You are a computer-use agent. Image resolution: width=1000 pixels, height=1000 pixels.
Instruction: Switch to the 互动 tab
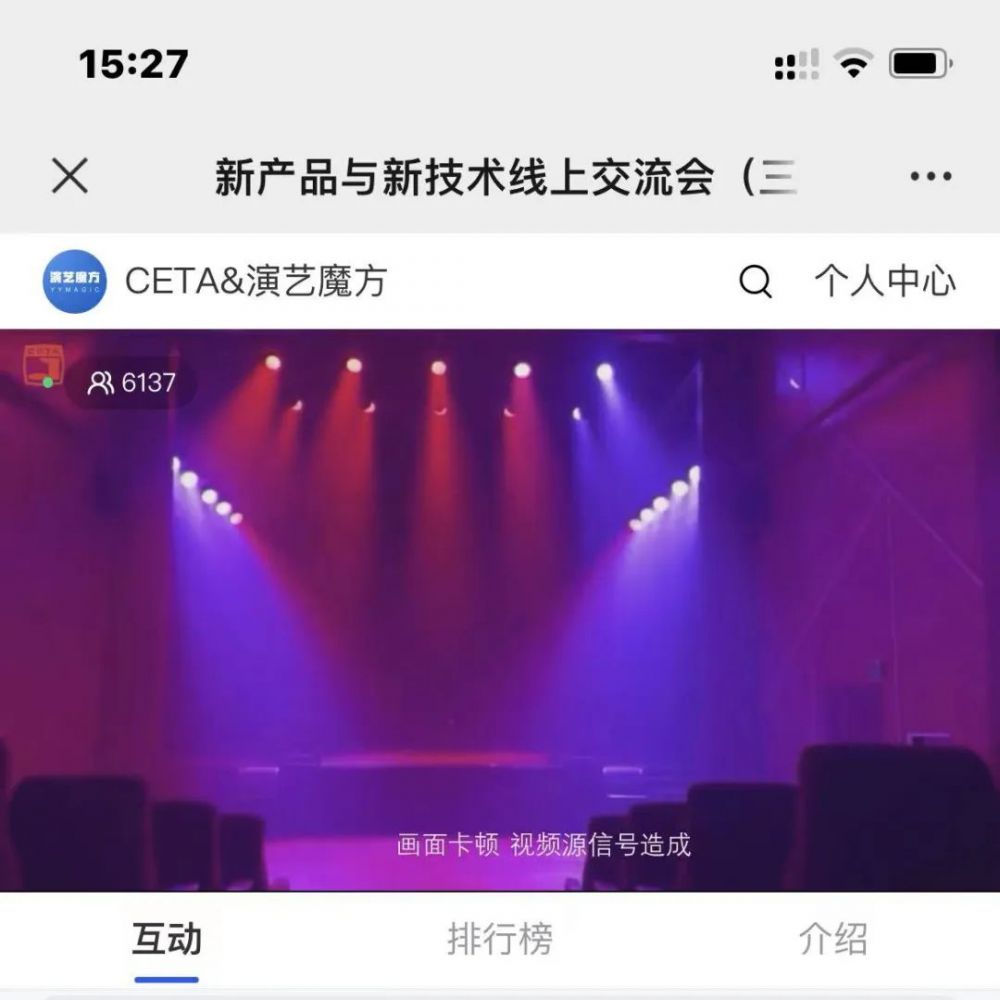[x=167, y=939]
